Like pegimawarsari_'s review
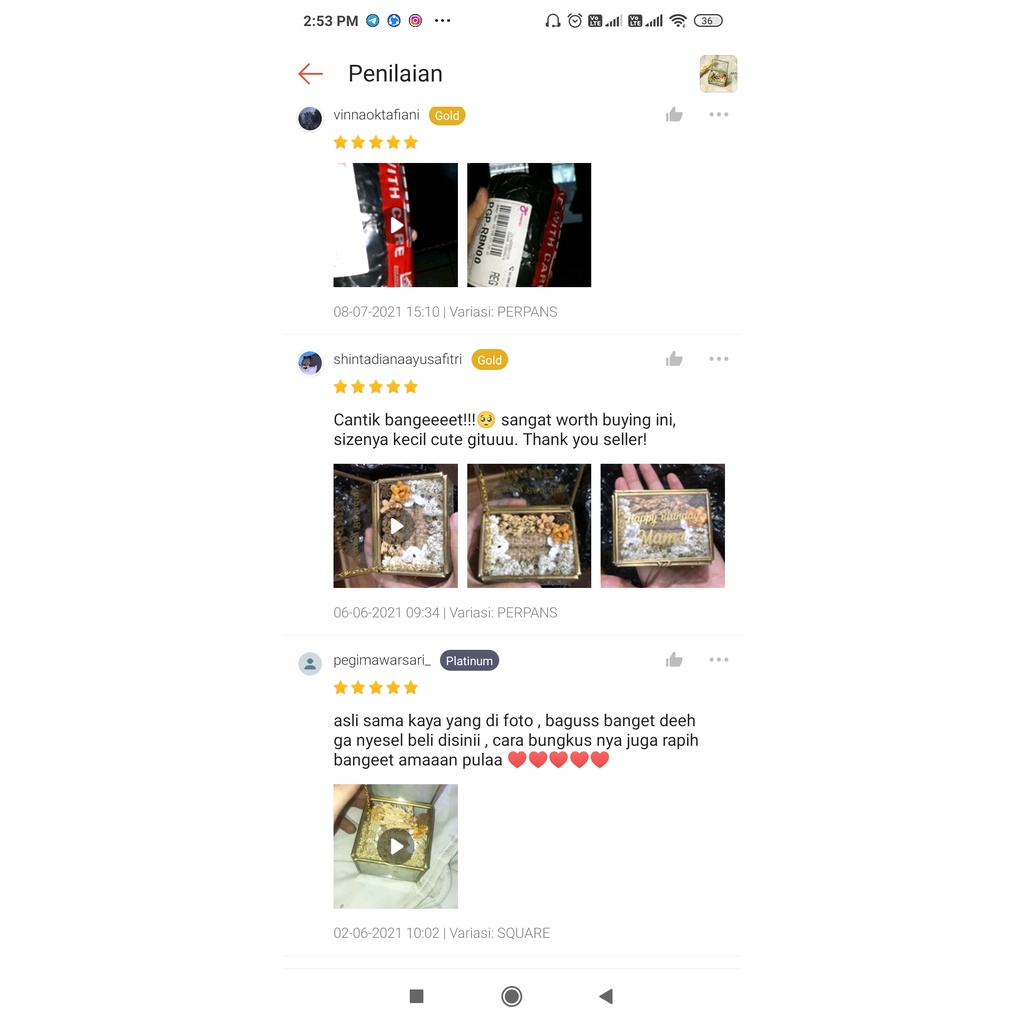1024x1024 pixels. point(674,660)
